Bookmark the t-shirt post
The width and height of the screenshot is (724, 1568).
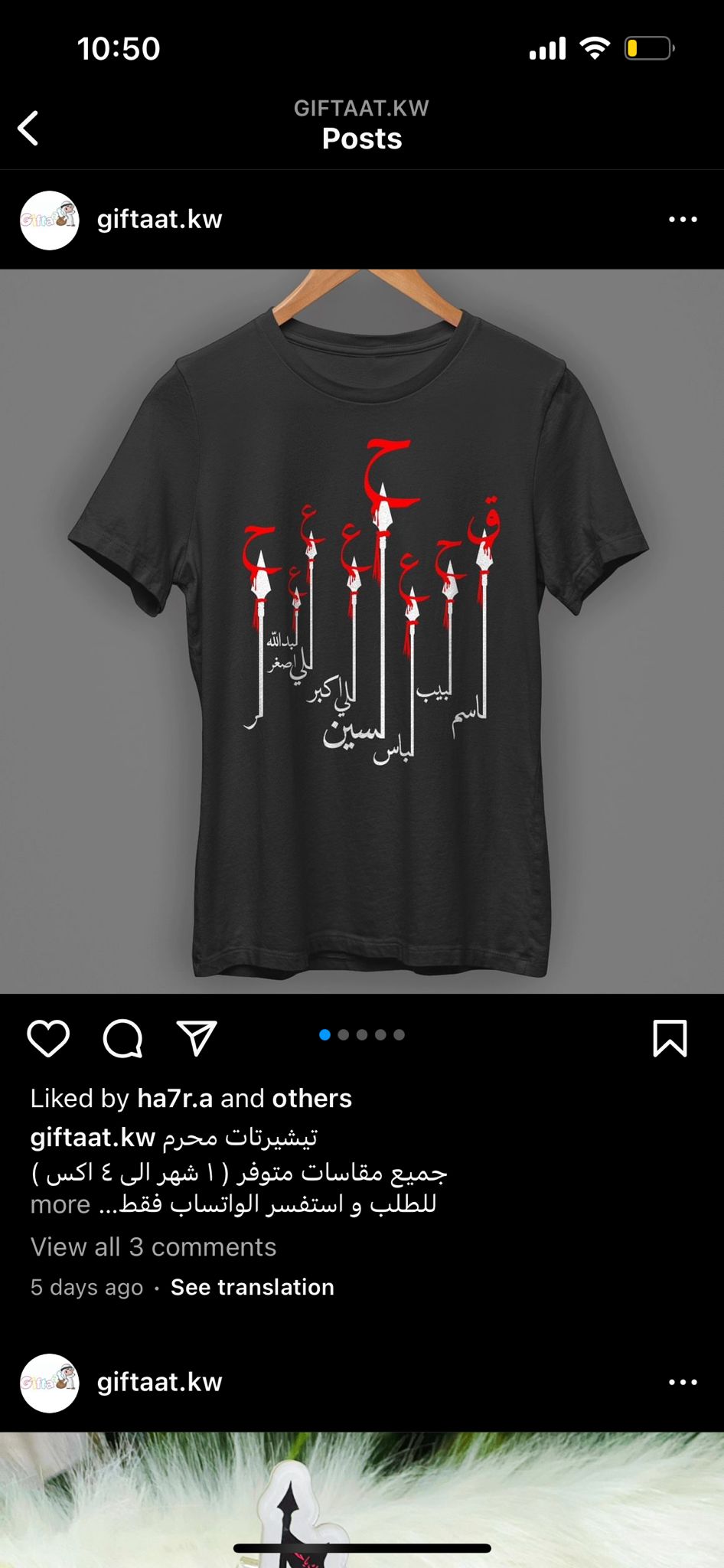[670, 1039]
